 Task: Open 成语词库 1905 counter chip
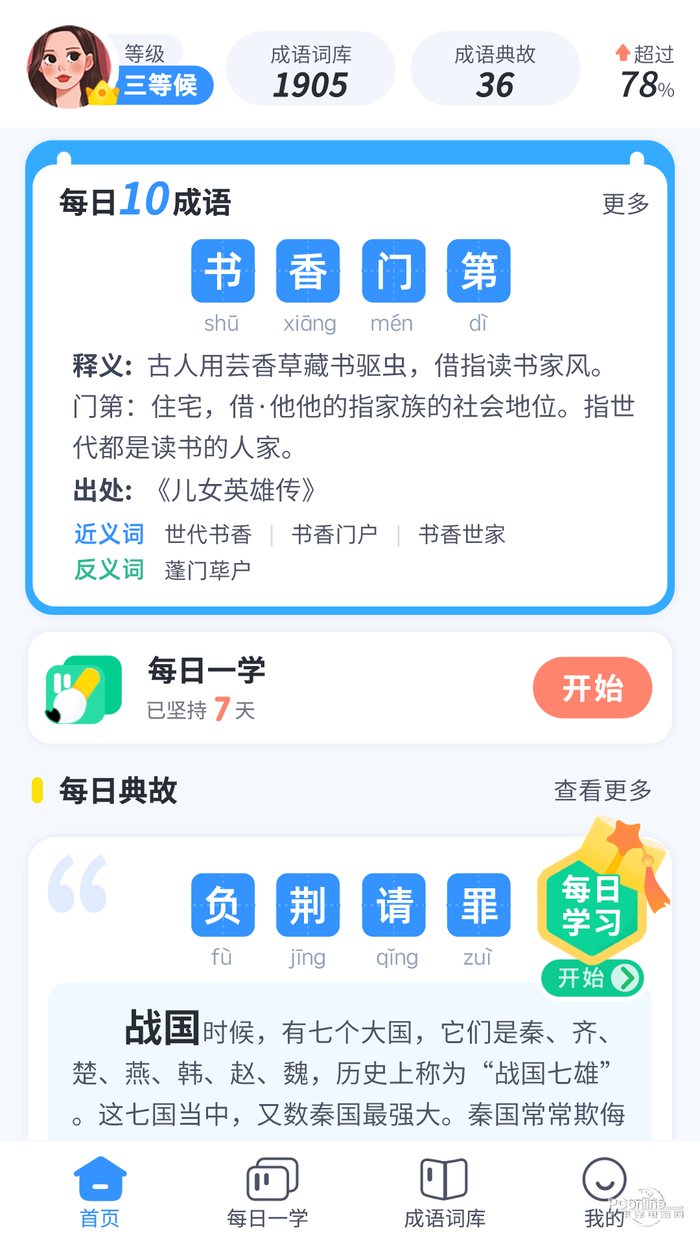click(x=311, y=70)
